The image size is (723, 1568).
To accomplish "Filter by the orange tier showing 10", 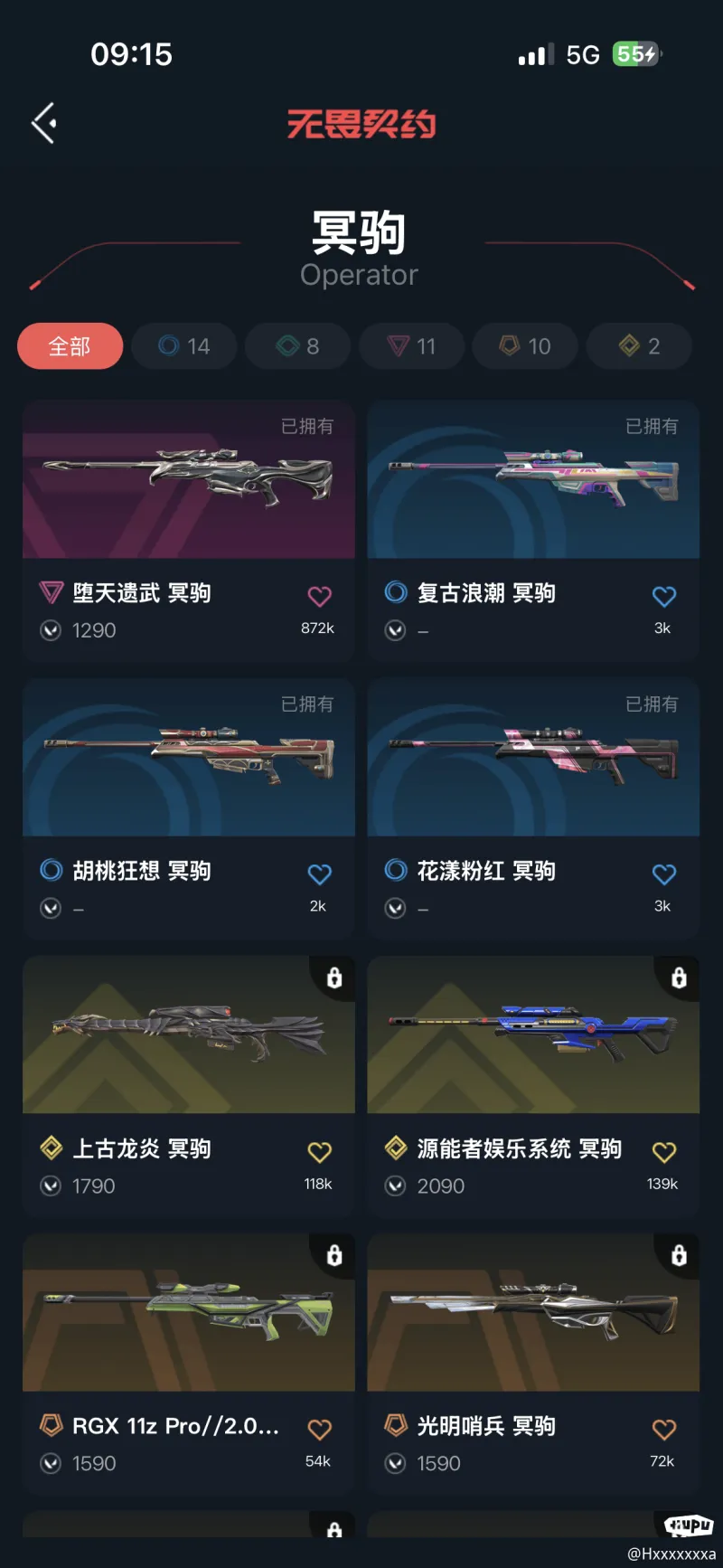I will (x=525, y=346).
